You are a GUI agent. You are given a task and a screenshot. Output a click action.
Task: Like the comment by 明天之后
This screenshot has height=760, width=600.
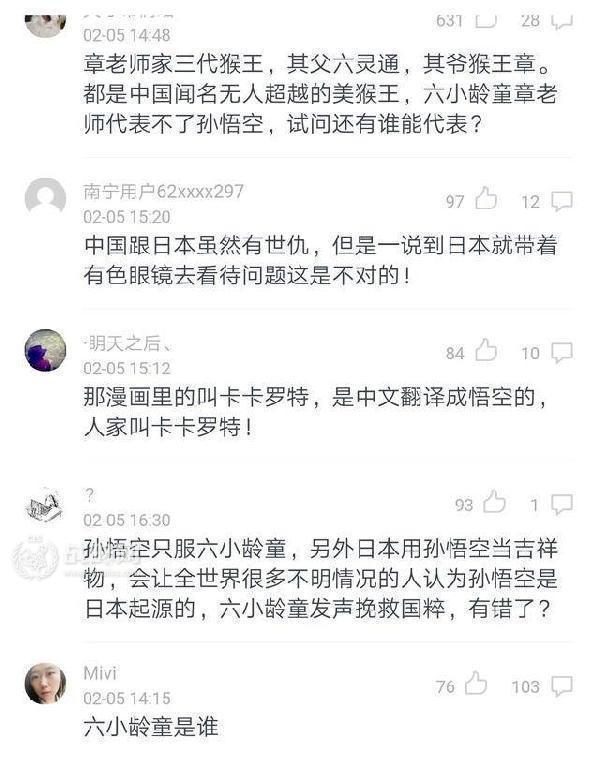(486, 351)
